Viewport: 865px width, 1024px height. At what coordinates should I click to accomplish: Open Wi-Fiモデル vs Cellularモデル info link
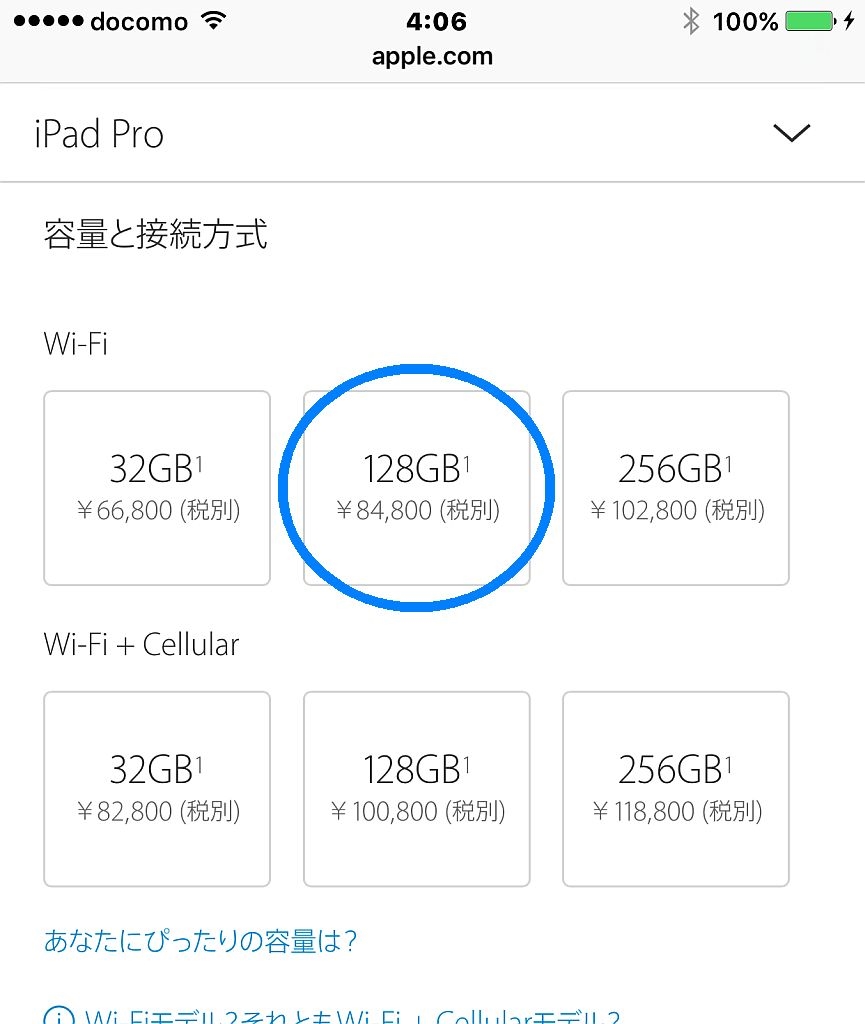coord(350,1016)
